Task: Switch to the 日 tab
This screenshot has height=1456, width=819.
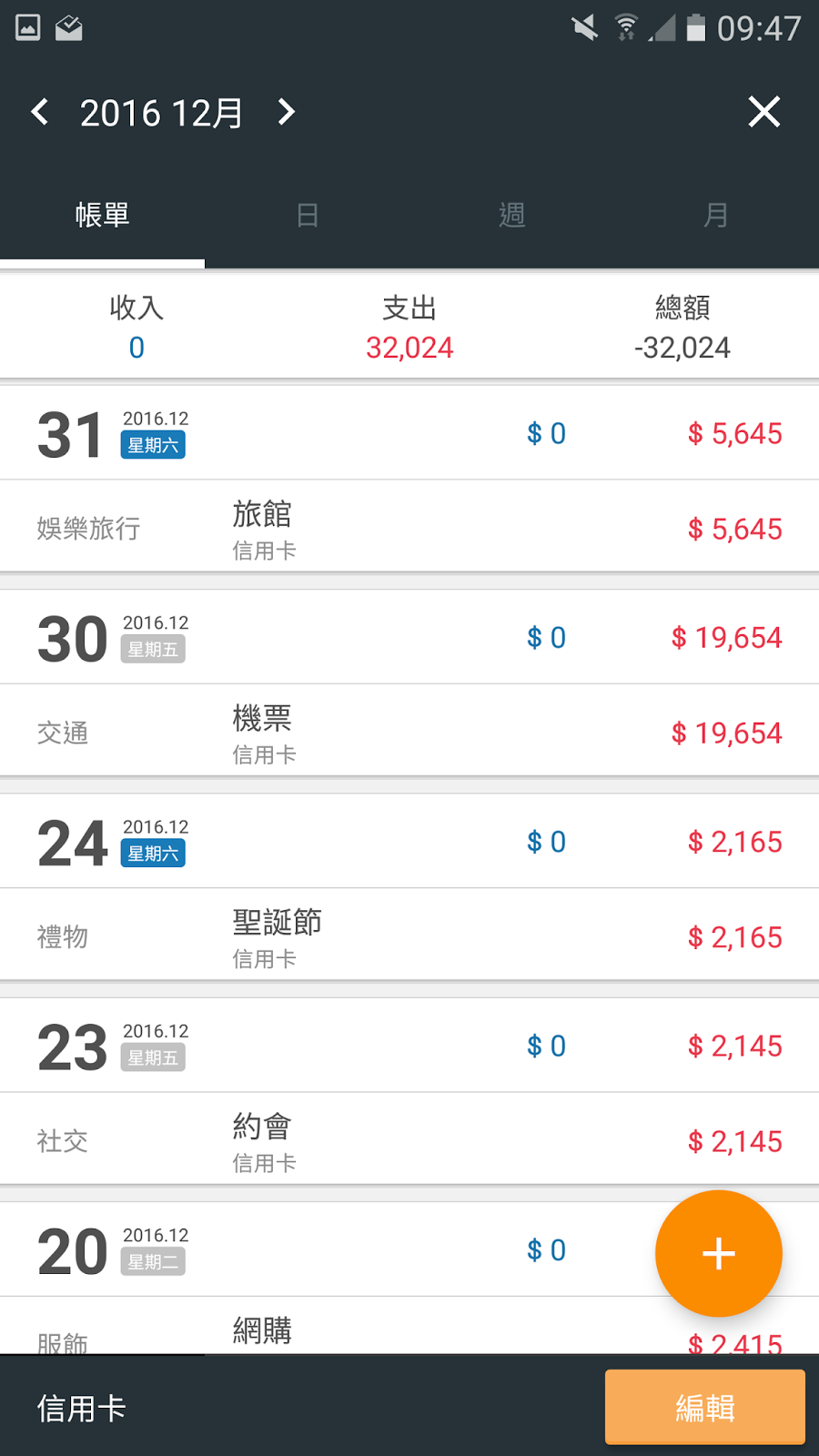Action: (307, 216)
